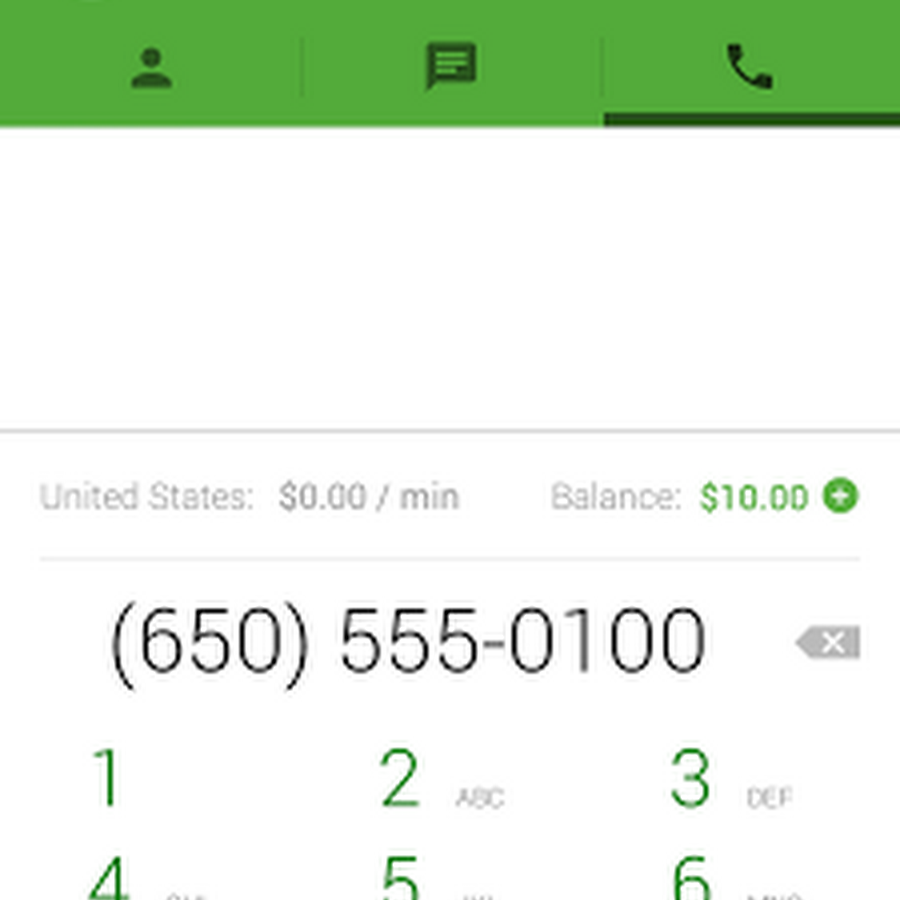900x900 pixels.
Task: Delete the last dialed digit
Action: click(828, 643)
